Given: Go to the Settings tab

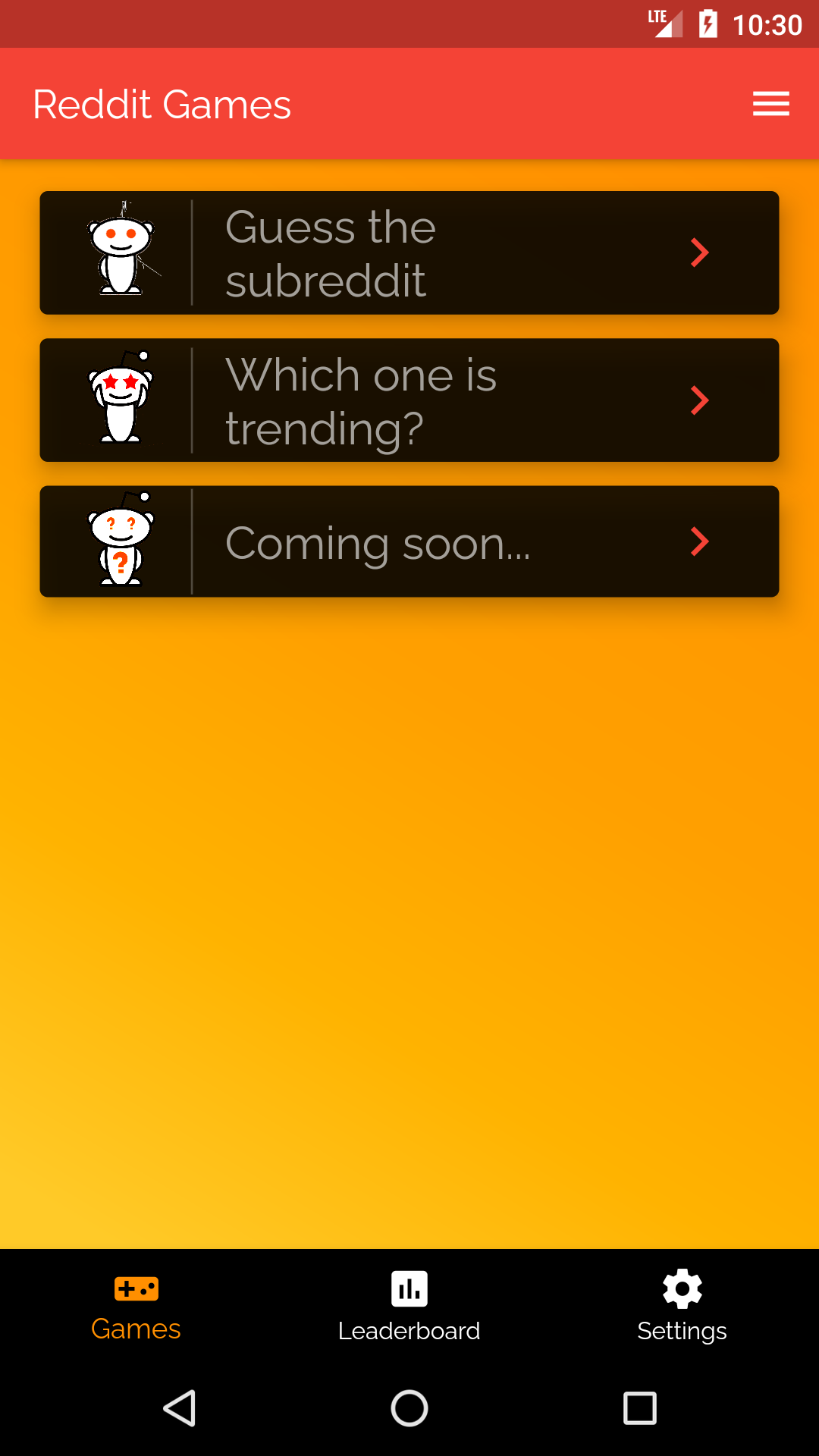Looking at the screenshot, I should point(682,1307).
